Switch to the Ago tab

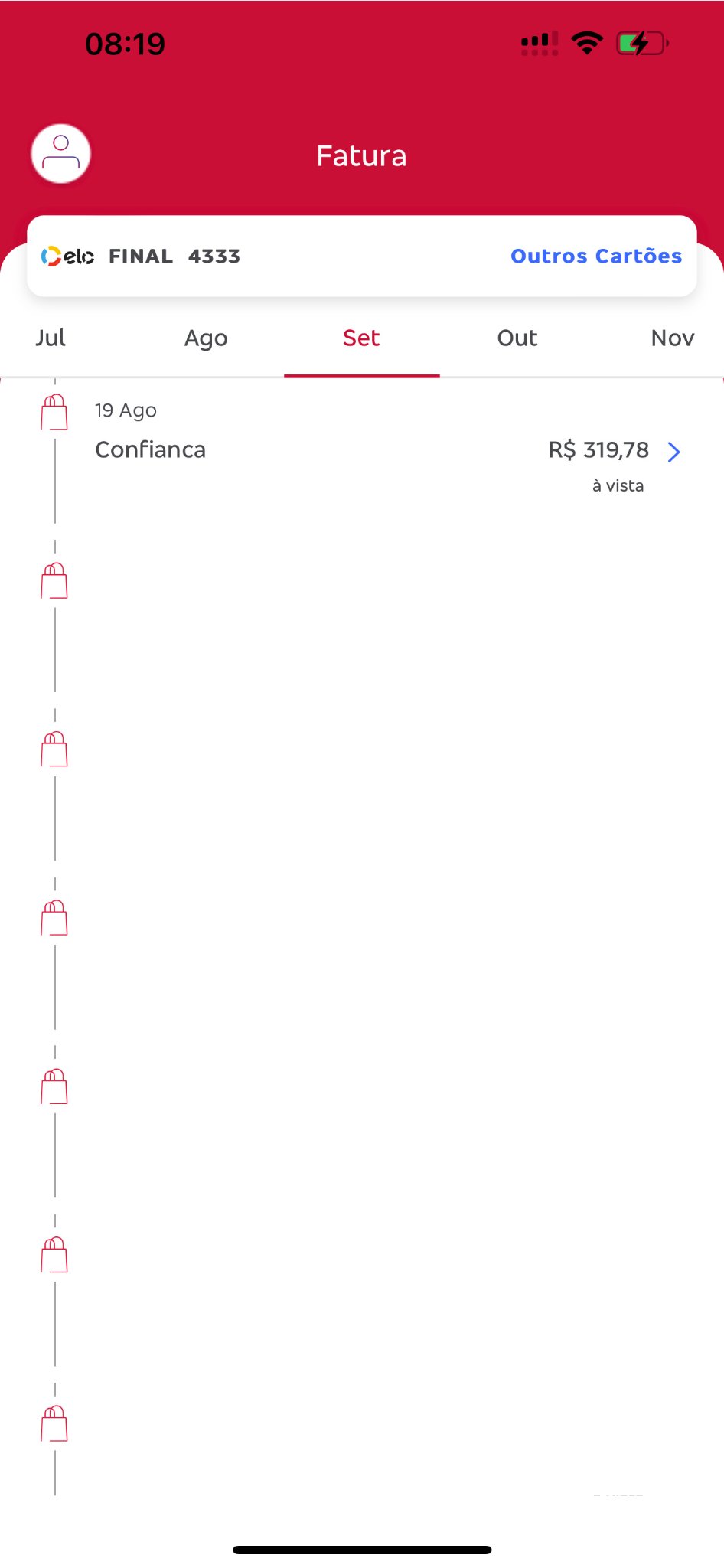click(x=206, y=338)
